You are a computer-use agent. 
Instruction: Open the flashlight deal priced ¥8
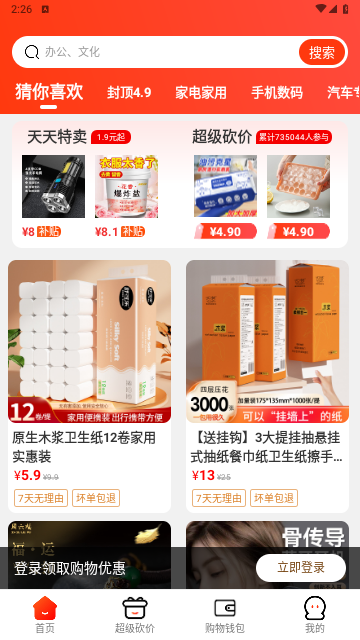coord(53,196)
